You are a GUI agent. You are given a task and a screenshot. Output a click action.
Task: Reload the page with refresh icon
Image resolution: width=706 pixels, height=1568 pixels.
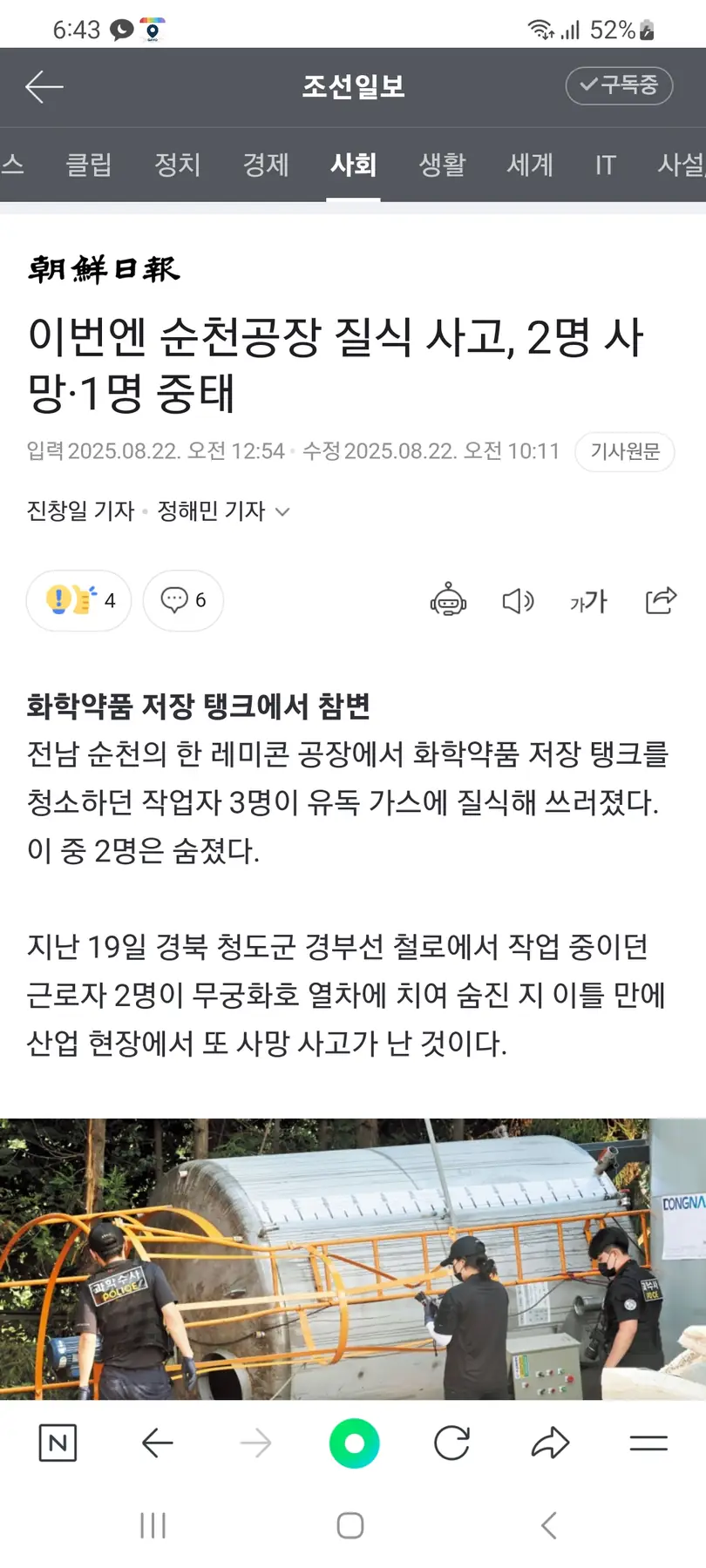point(451,1443)
